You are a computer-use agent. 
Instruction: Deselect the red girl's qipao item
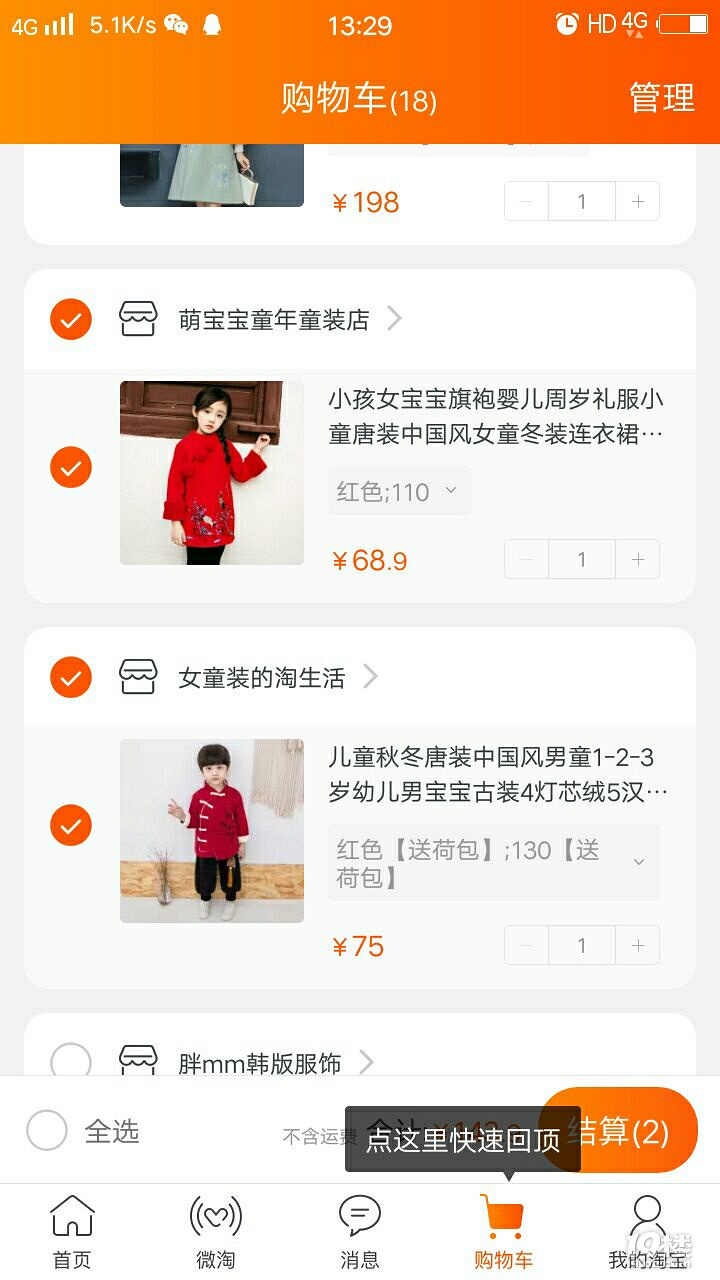(x=71, y=467)
